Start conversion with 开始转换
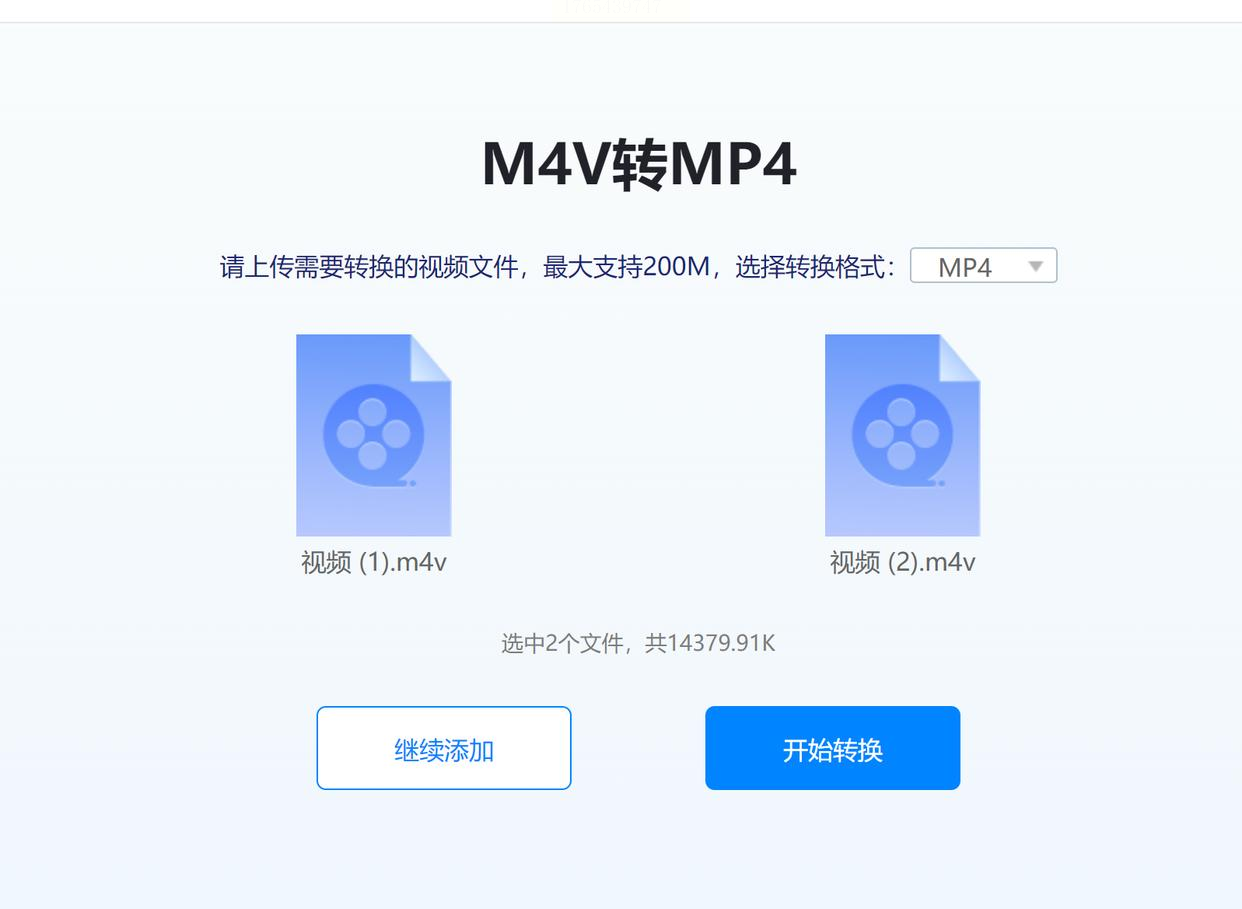 (x=832, y=748)
